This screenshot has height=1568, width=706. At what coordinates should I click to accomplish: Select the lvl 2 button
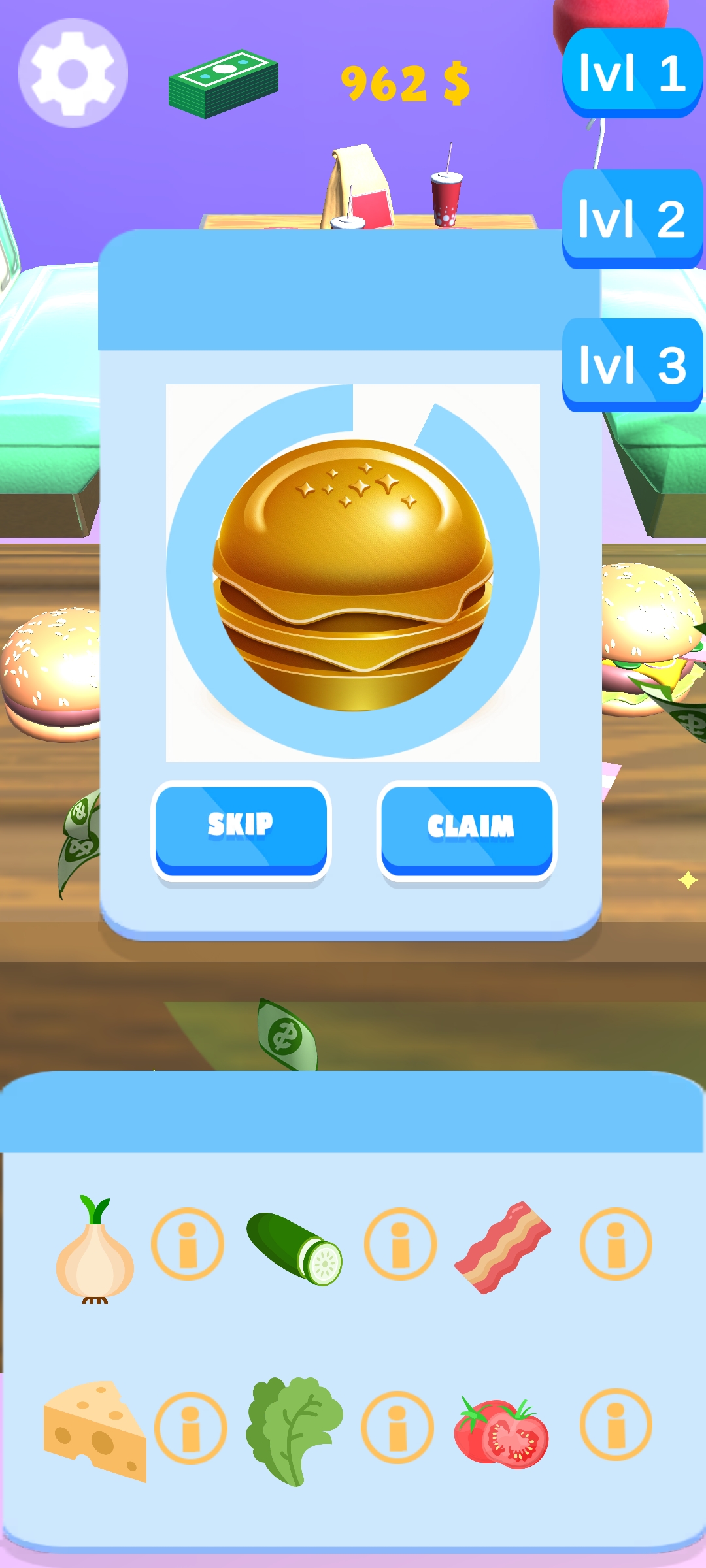(x=631, y=218)
